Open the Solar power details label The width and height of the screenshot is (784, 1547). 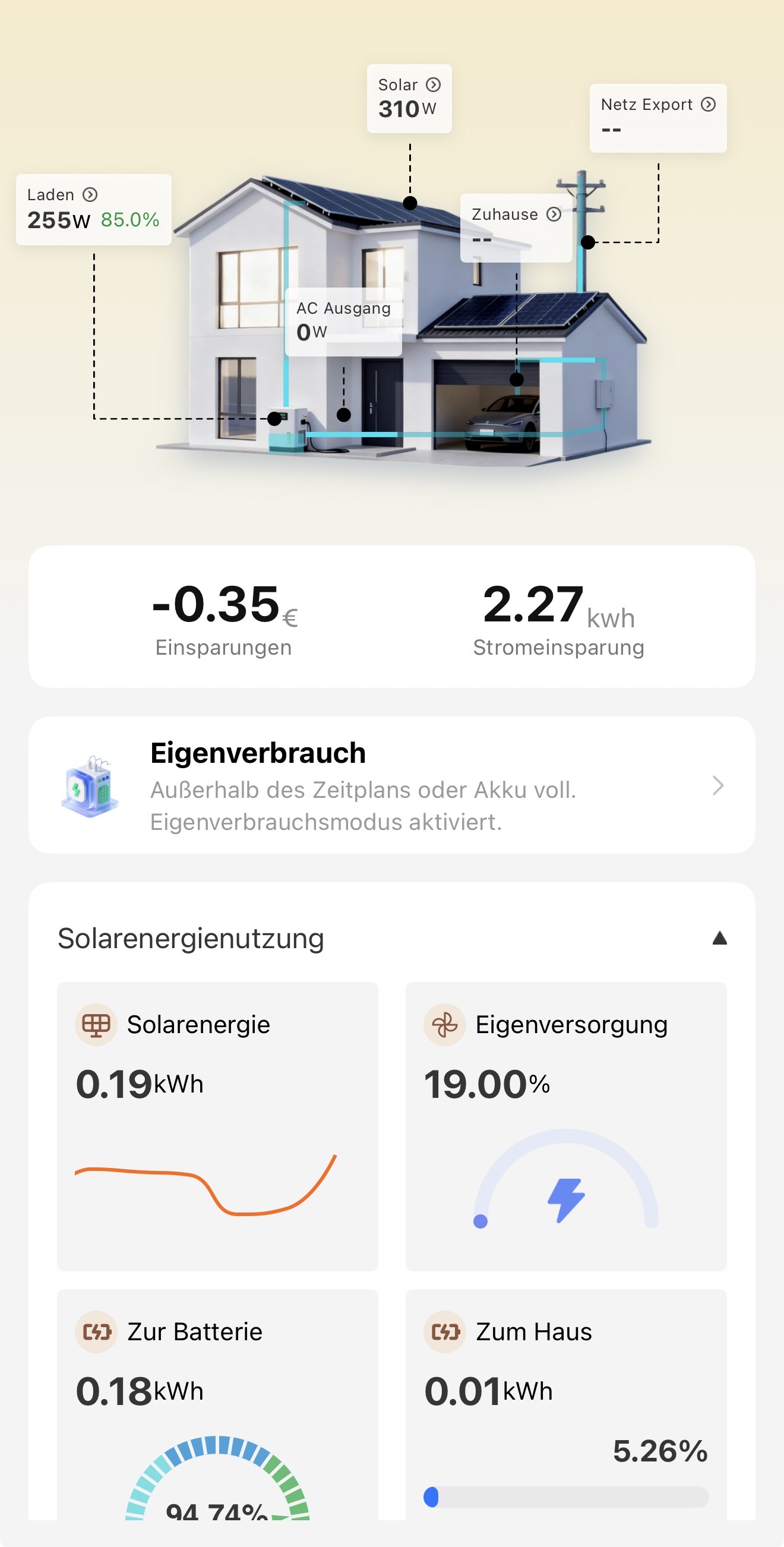point(409,99)
